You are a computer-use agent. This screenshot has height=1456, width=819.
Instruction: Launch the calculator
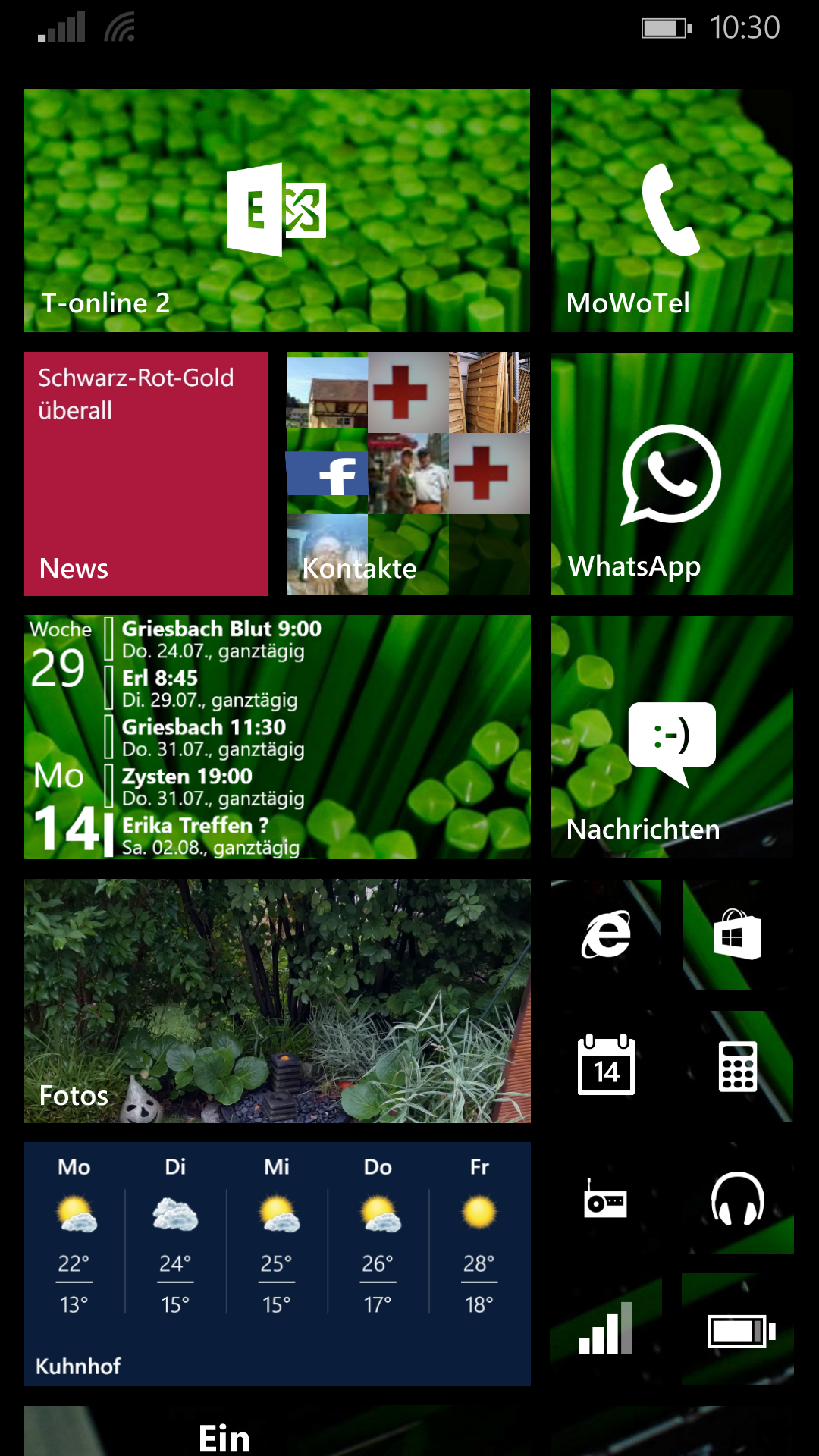click(x=737, y=1065)
